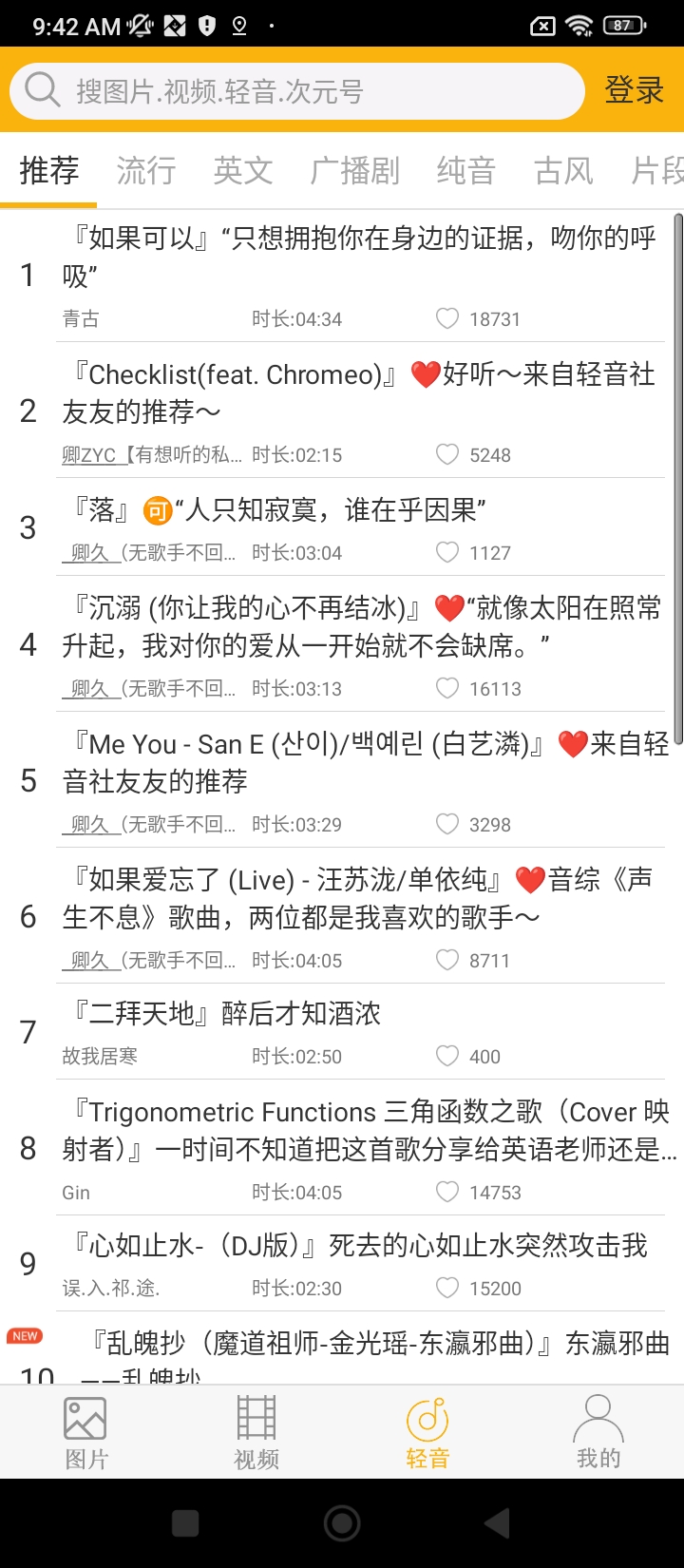The width and height of the screenshot is (684, 1568).
Task: Go to the 图片 bottom tab
Action: click(85, 1432)
